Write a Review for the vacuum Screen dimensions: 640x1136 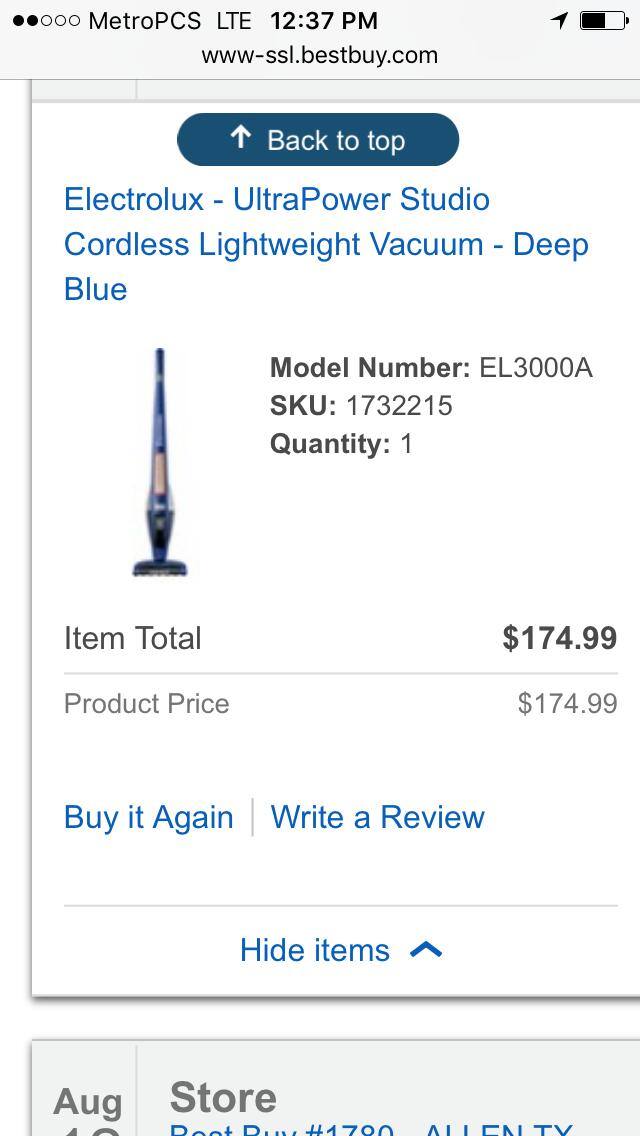pos(377,817)
